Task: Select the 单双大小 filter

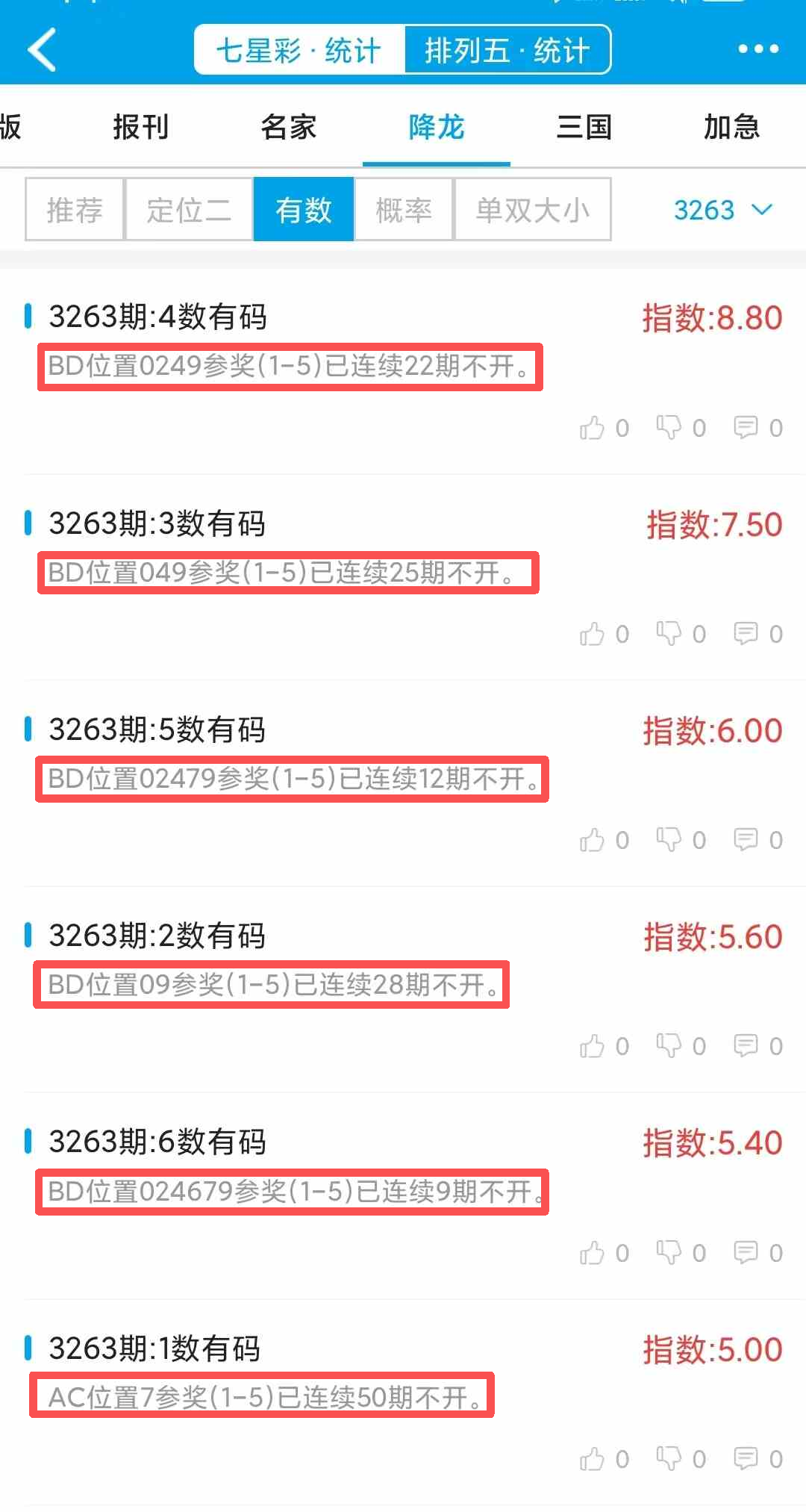Action: [x=532, y=210]
